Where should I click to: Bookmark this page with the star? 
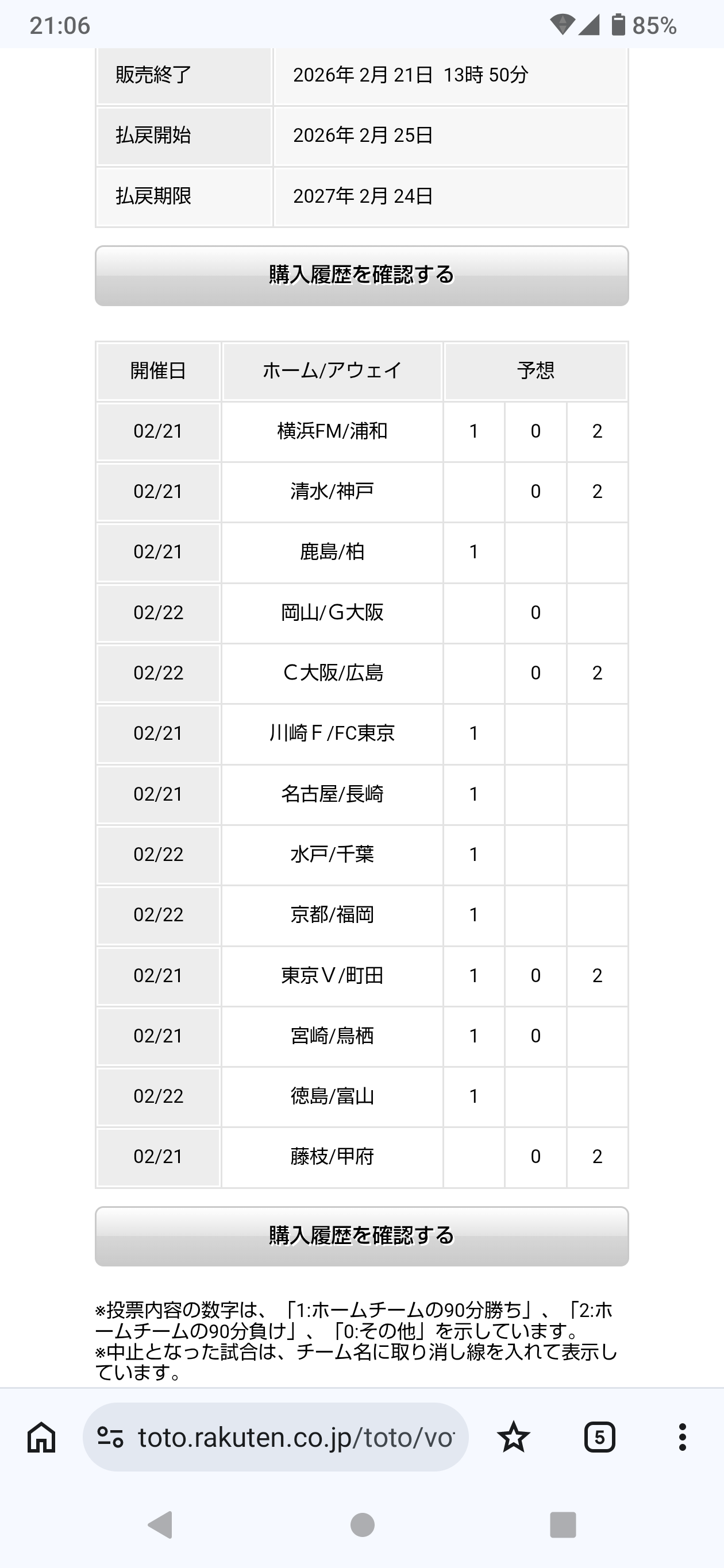[x=513, y=1437]
